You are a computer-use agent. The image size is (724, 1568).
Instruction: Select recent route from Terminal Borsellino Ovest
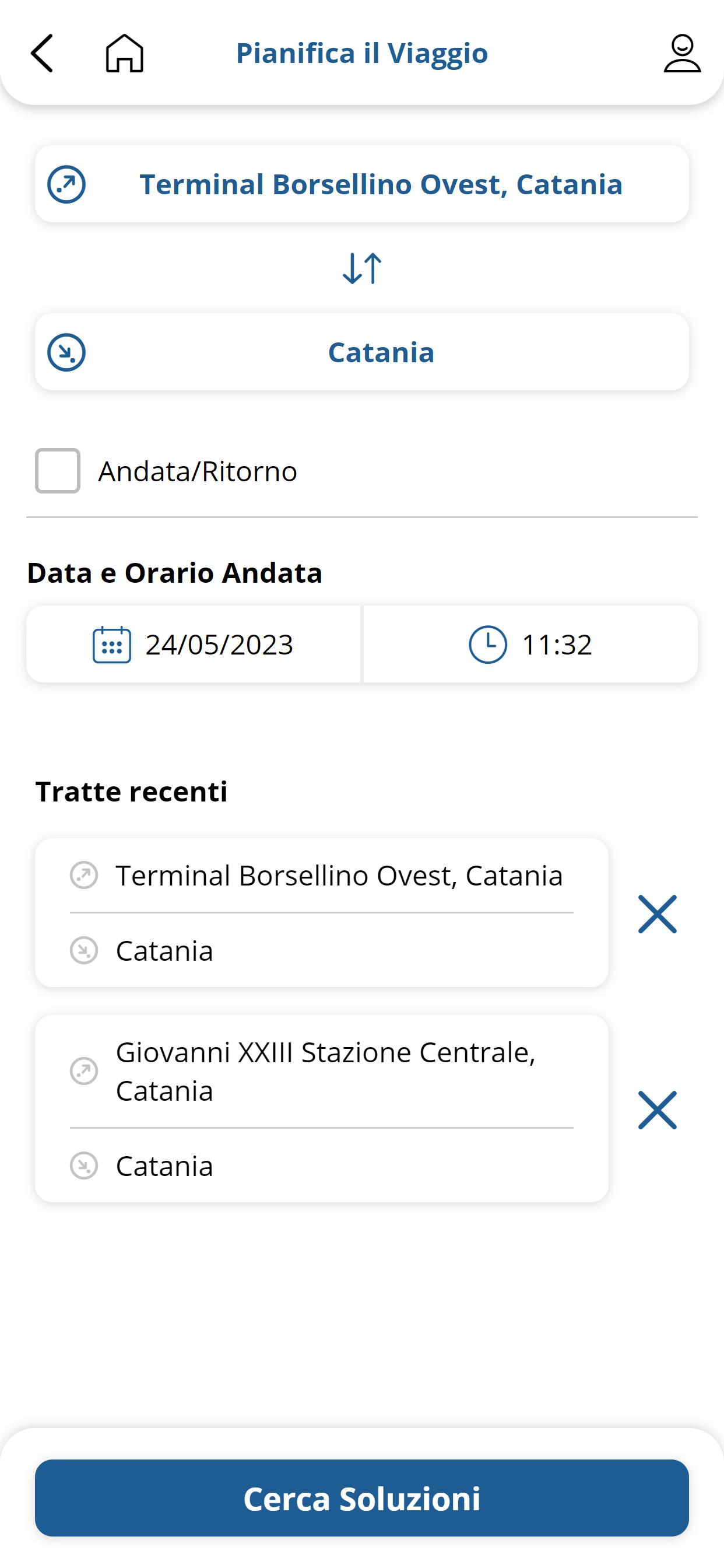[x=321, y=912]
